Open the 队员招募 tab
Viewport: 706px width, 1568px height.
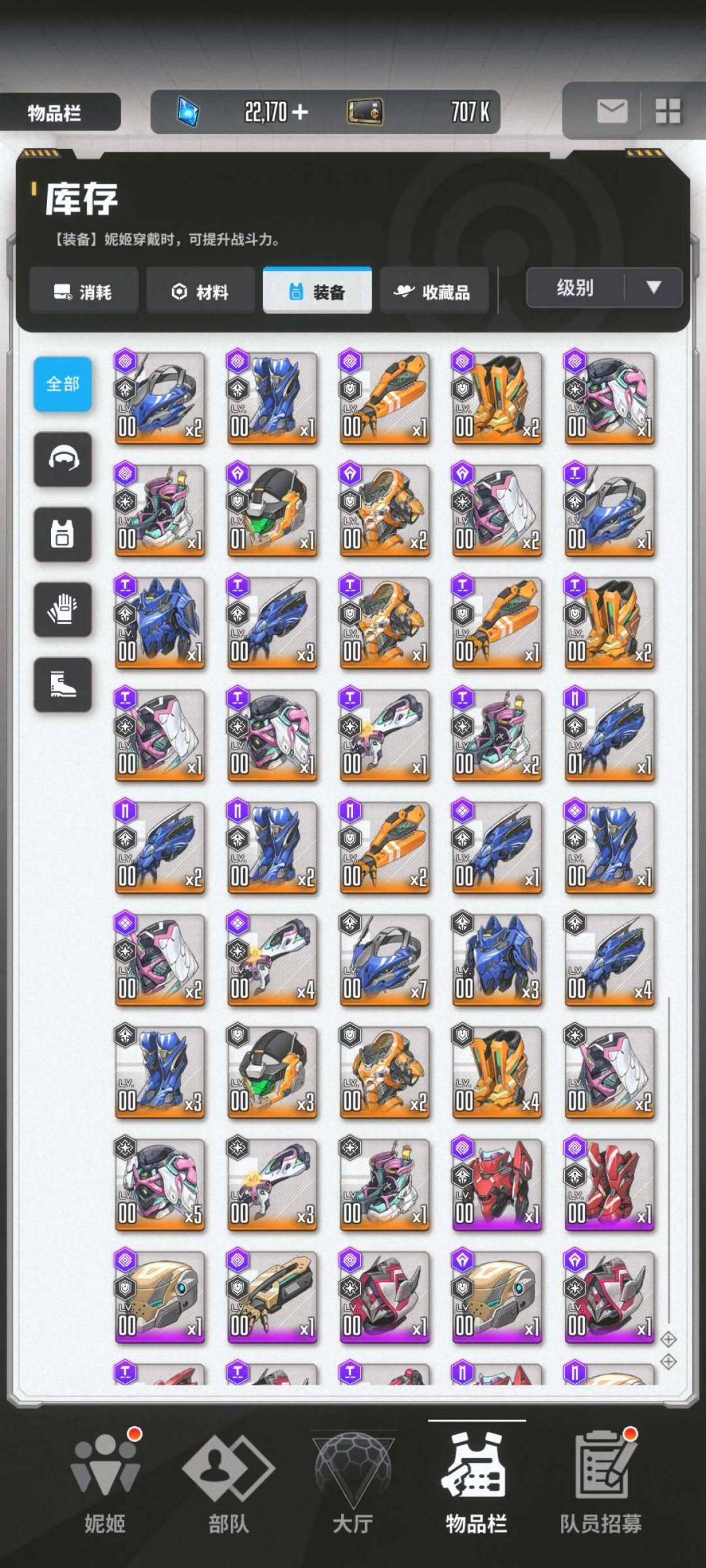(600, 1483)
